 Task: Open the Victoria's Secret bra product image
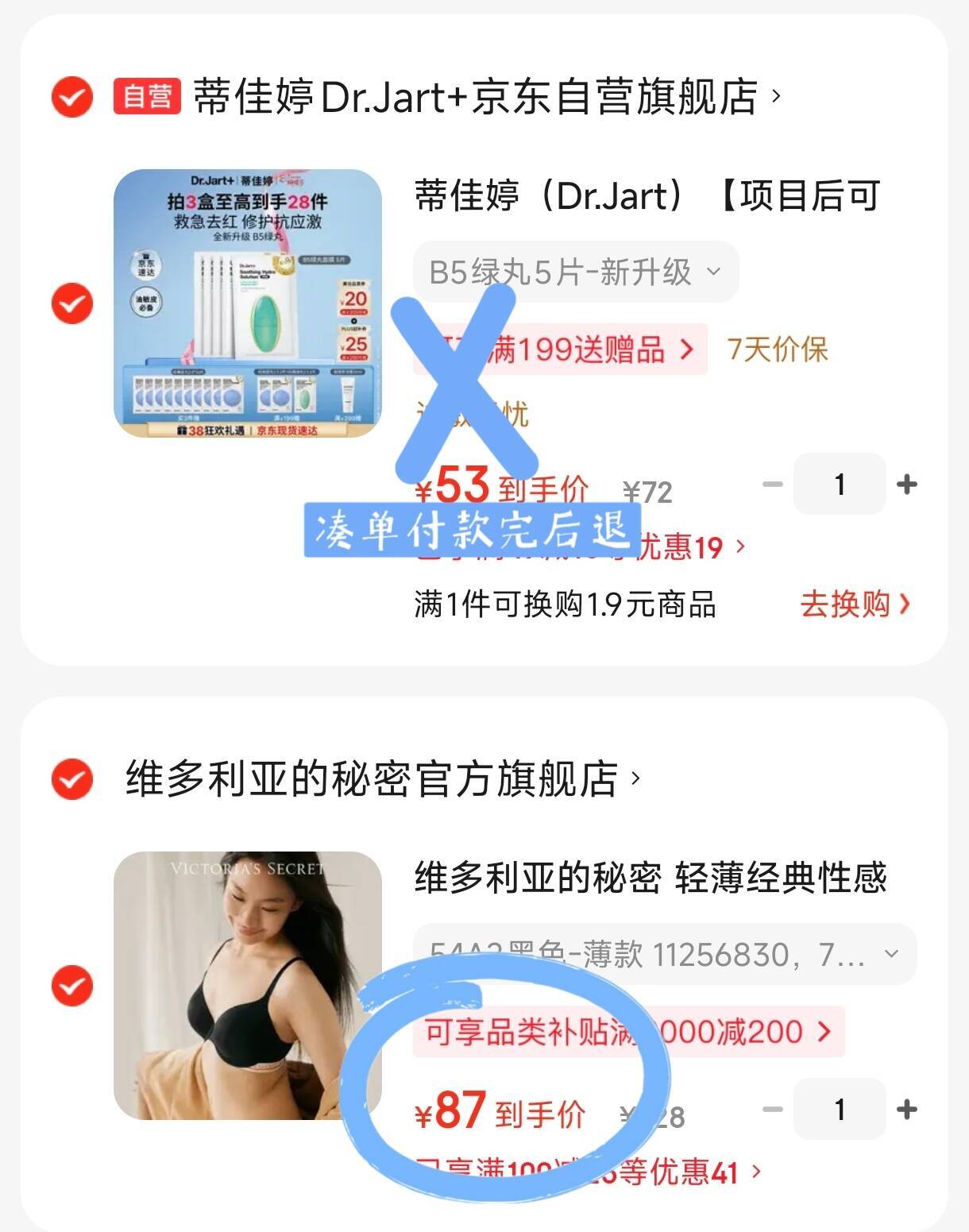(247, 986)
